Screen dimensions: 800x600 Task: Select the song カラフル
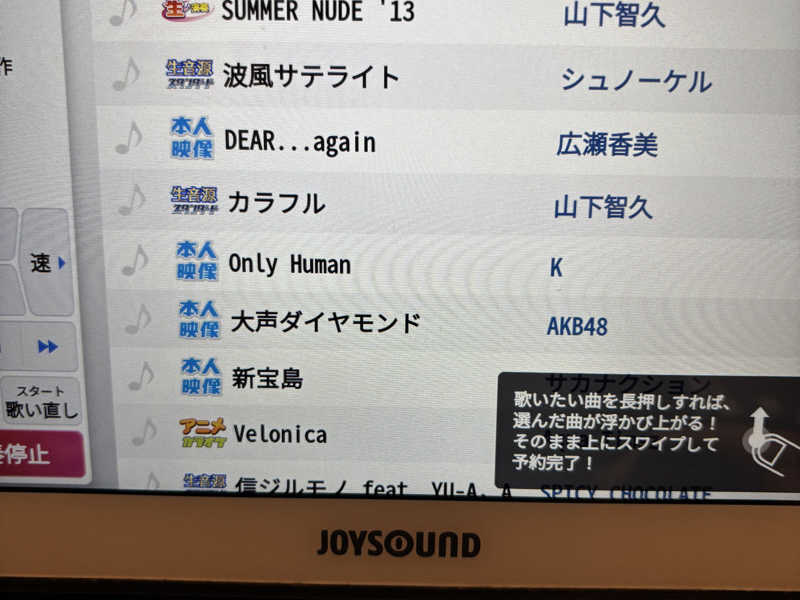click(276, 203)
